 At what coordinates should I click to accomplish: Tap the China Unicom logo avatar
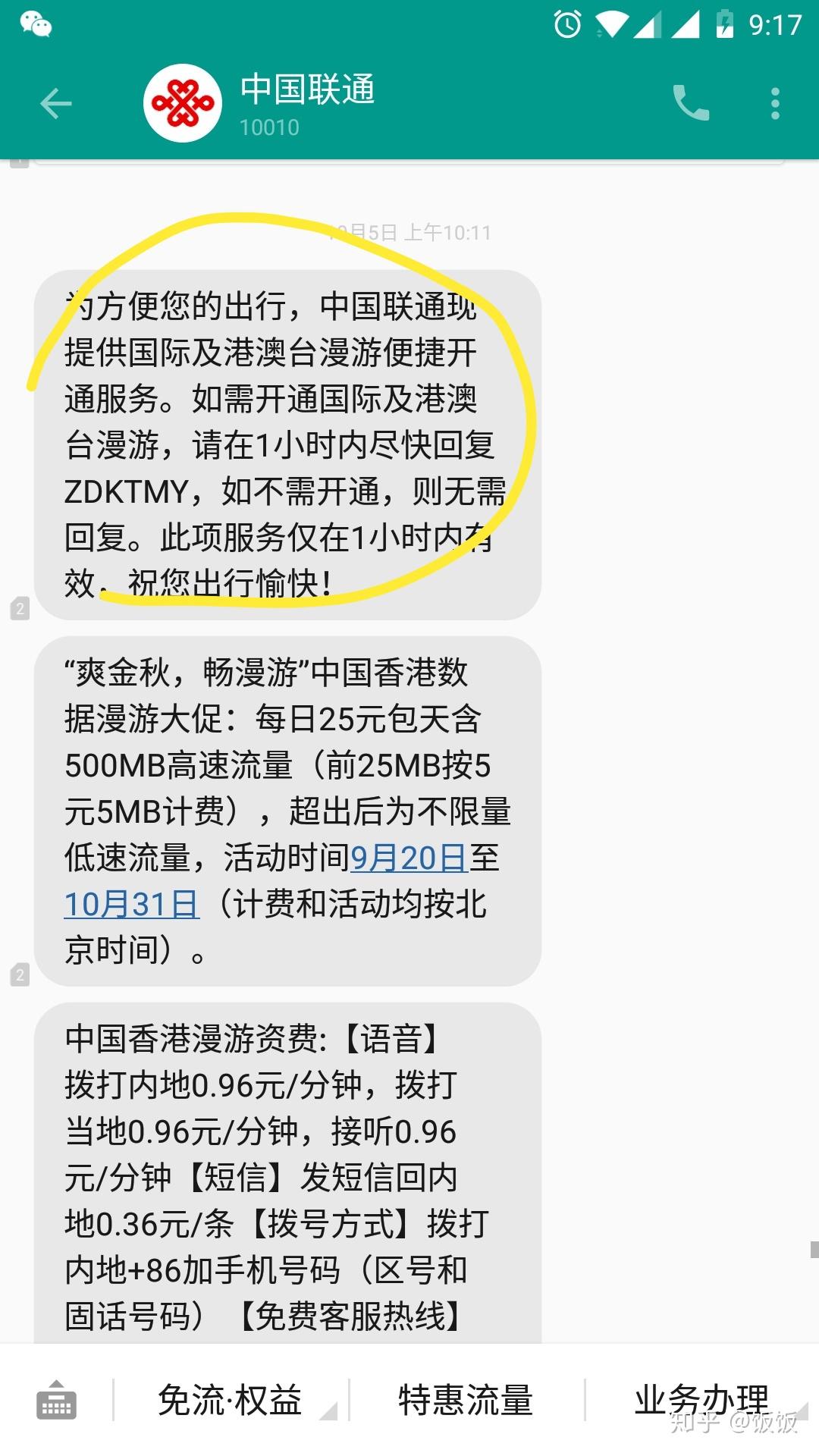tap(183, 102)
